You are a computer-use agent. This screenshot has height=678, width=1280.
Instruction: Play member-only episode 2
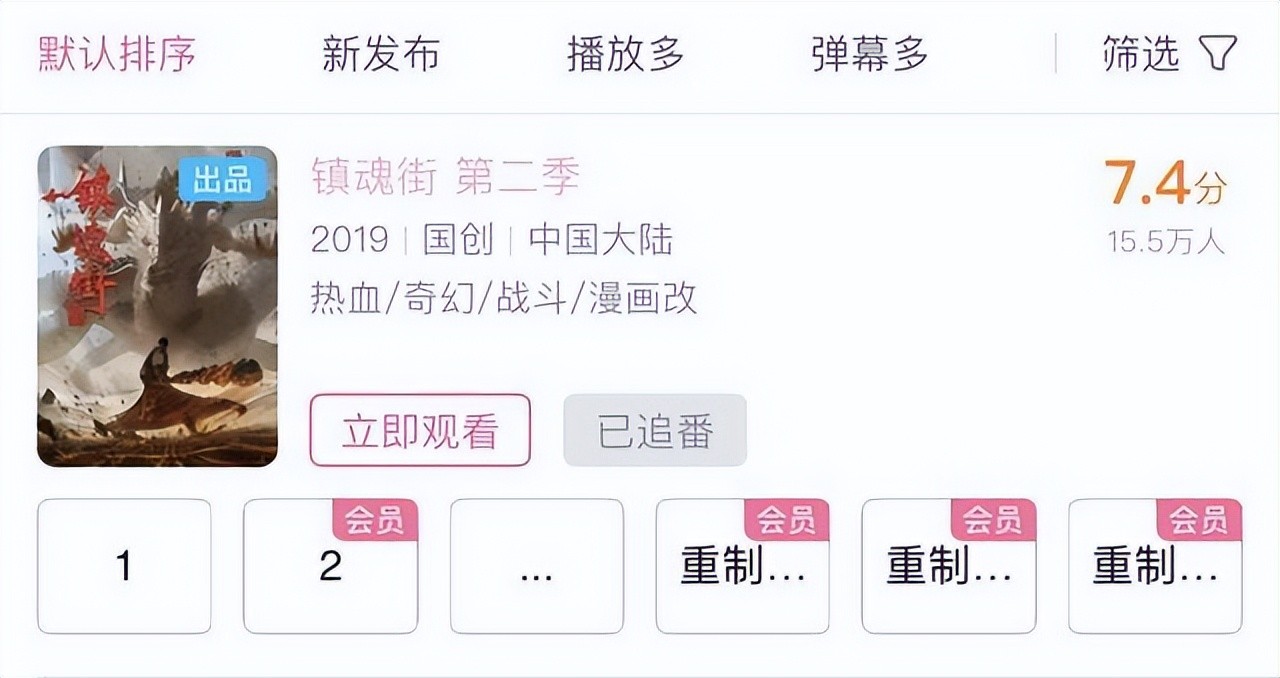tap(330, 567)
